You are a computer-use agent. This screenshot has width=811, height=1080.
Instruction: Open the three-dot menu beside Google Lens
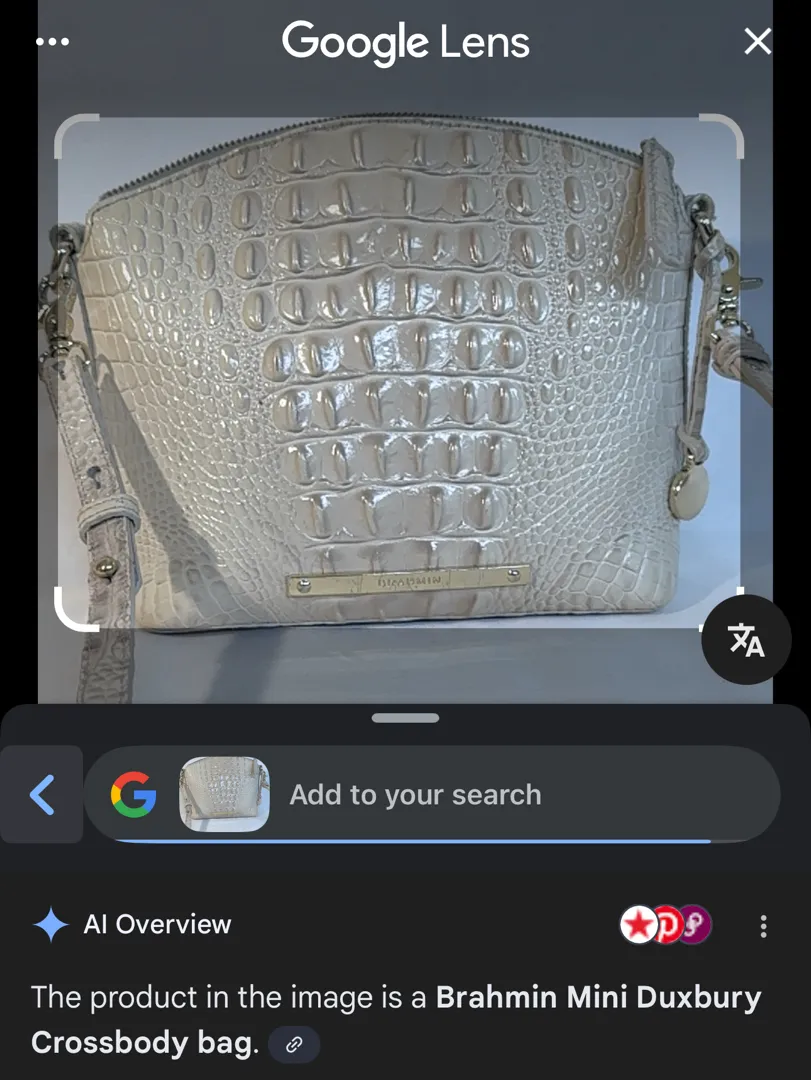coord(52,42)
